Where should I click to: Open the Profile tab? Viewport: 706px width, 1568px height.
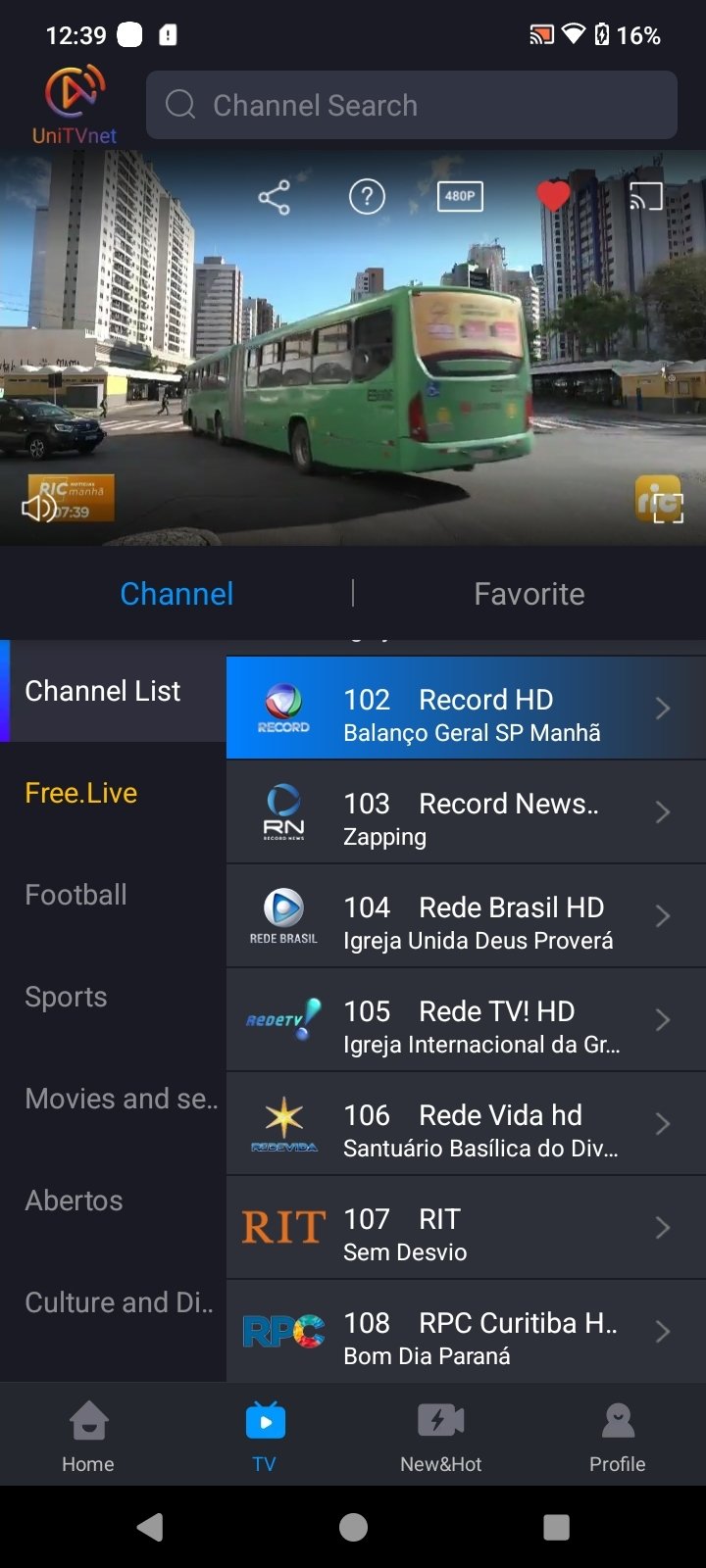point(618,1436)
